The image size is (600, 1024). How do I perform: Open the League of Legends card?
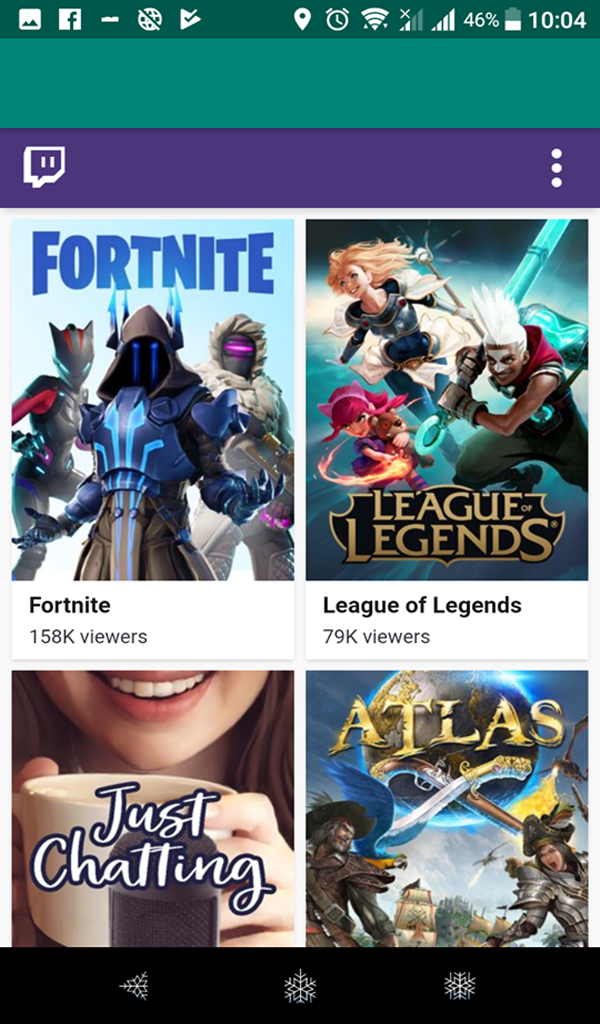(x=447, y=438)
